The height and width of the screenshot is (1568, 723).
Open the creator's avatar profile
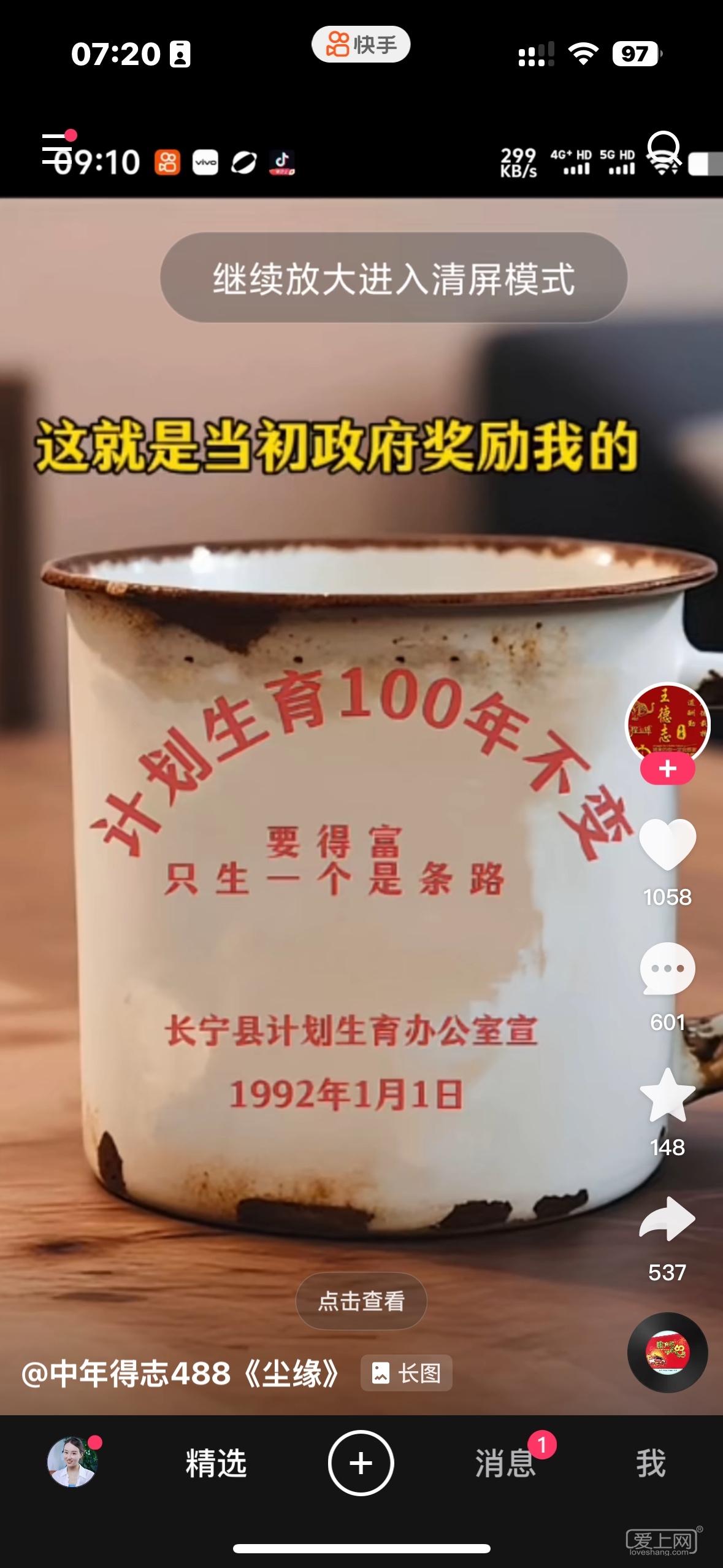click(x=667, y=722)
